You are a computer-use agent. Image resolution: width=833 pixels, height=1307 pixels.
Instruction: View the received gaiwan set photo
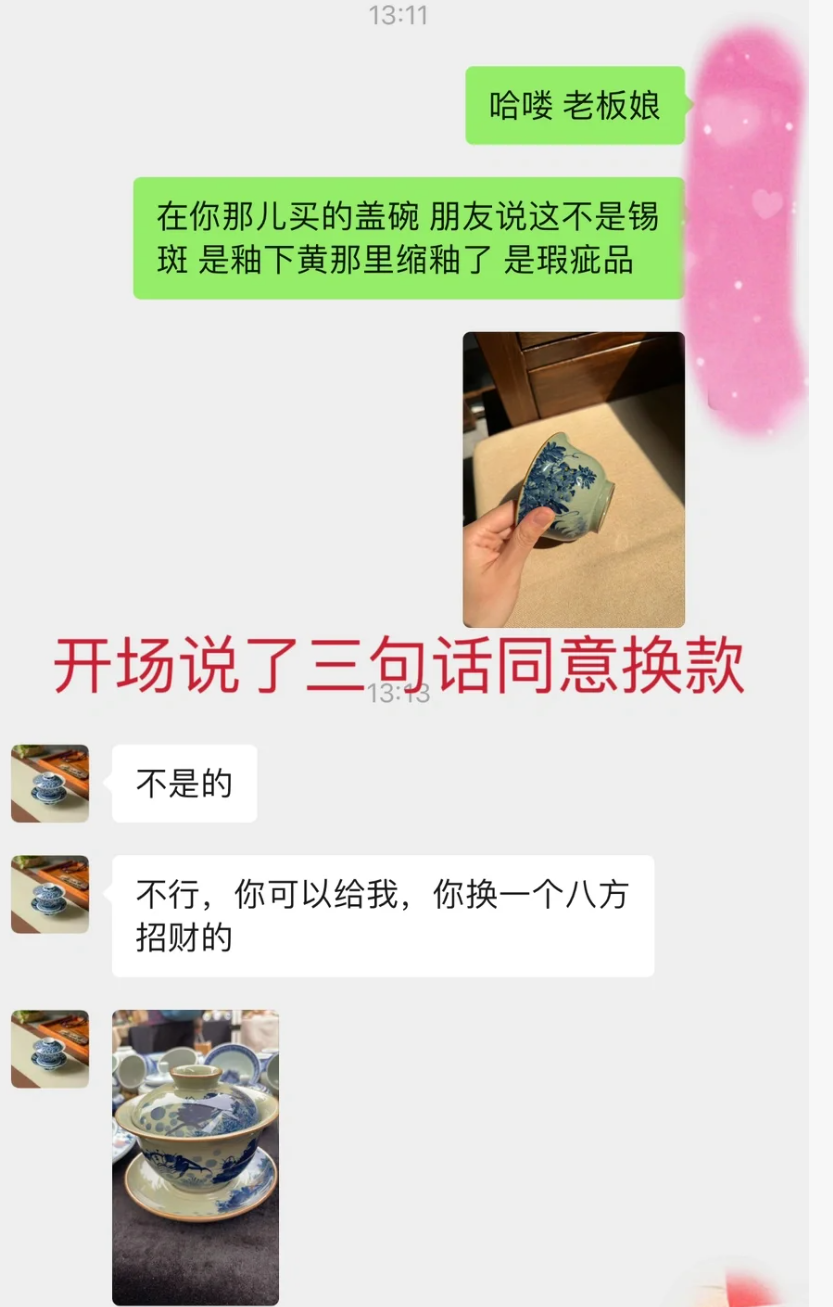click(x=195, y=1156)
